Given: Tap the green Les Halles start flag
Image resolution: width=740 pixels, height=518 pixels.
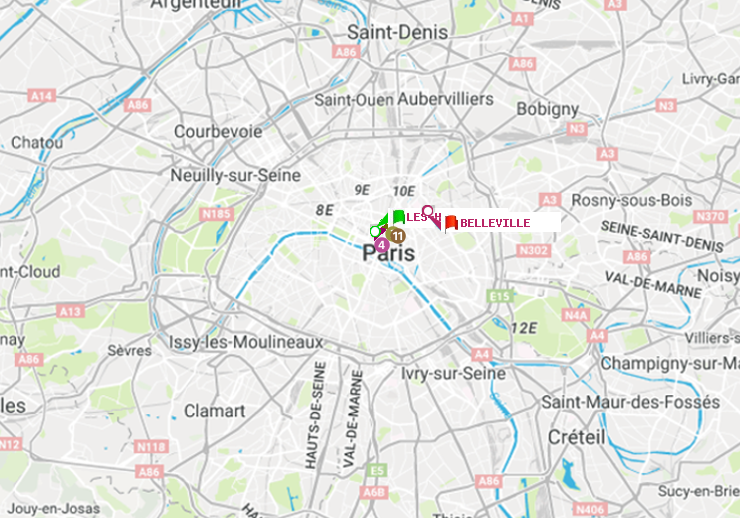Looking at the screenshot, I should pyautogui.click(x=398, y=217).
